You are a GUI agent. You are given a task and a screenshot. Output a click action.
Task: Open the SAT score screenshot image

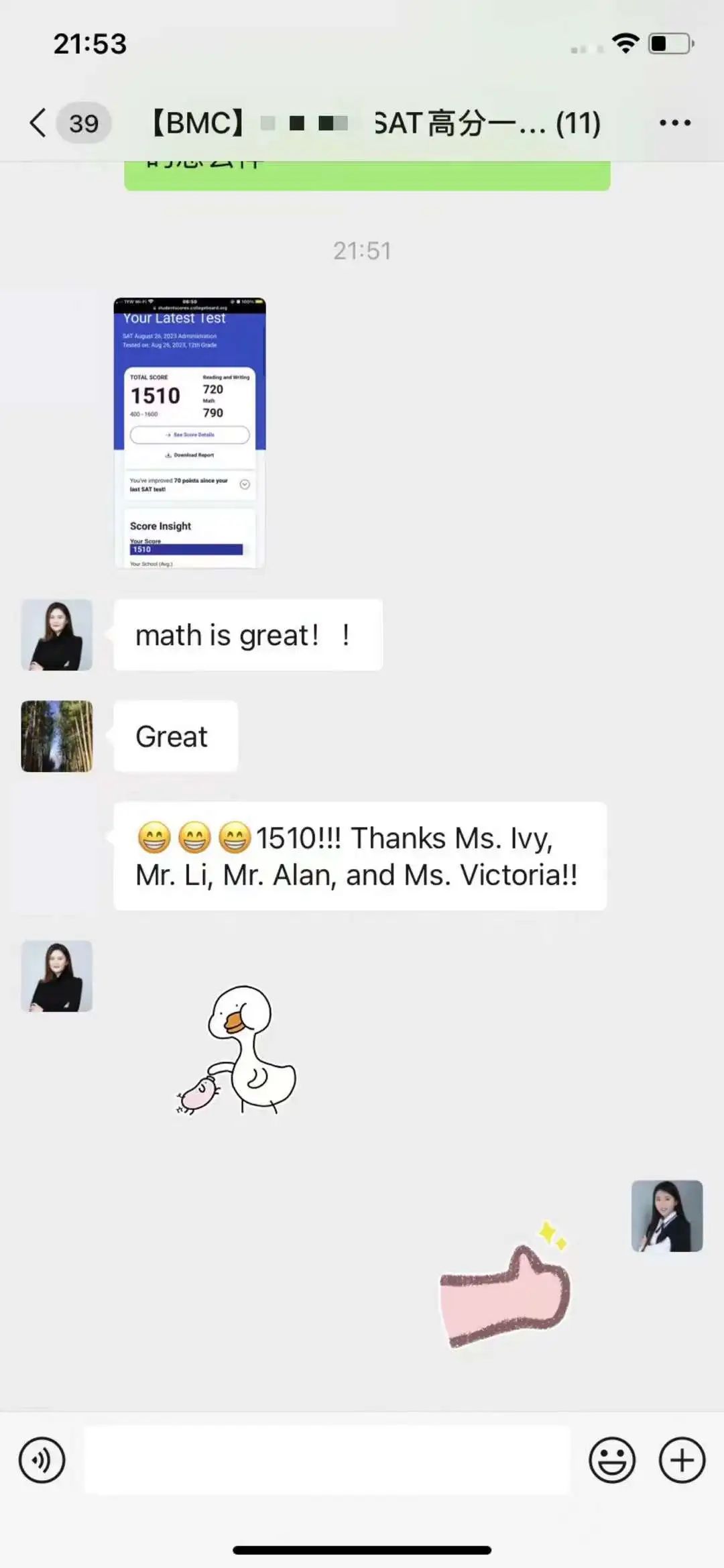tap(190, 433)
